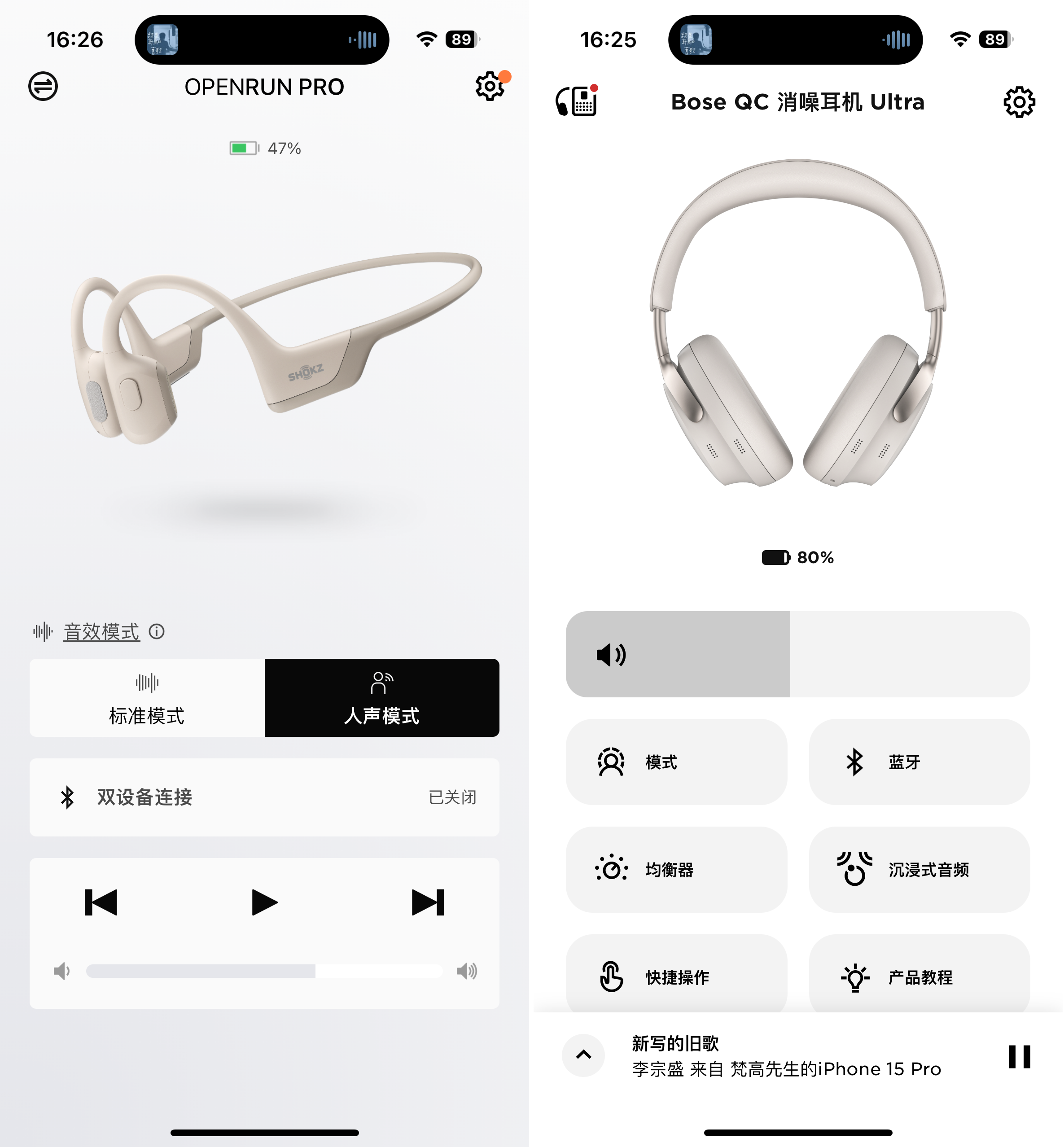
Task: Click the Shokz volume slider track
Action: coord(264,971)
